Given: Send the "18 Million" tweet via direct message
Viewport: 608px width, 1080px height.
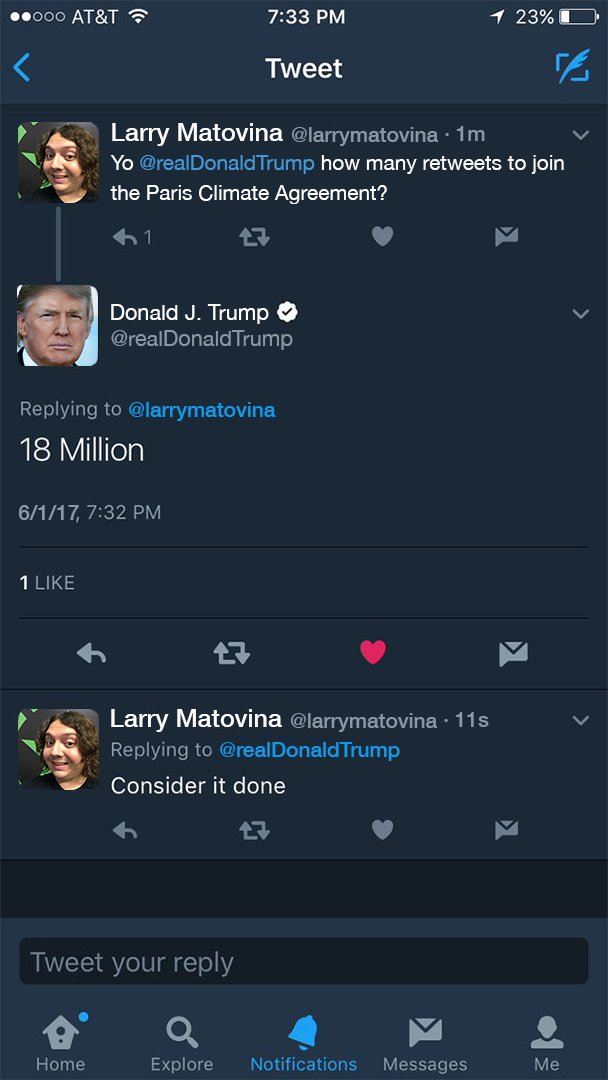Looking at the screenshot, I should pos(513,653).
